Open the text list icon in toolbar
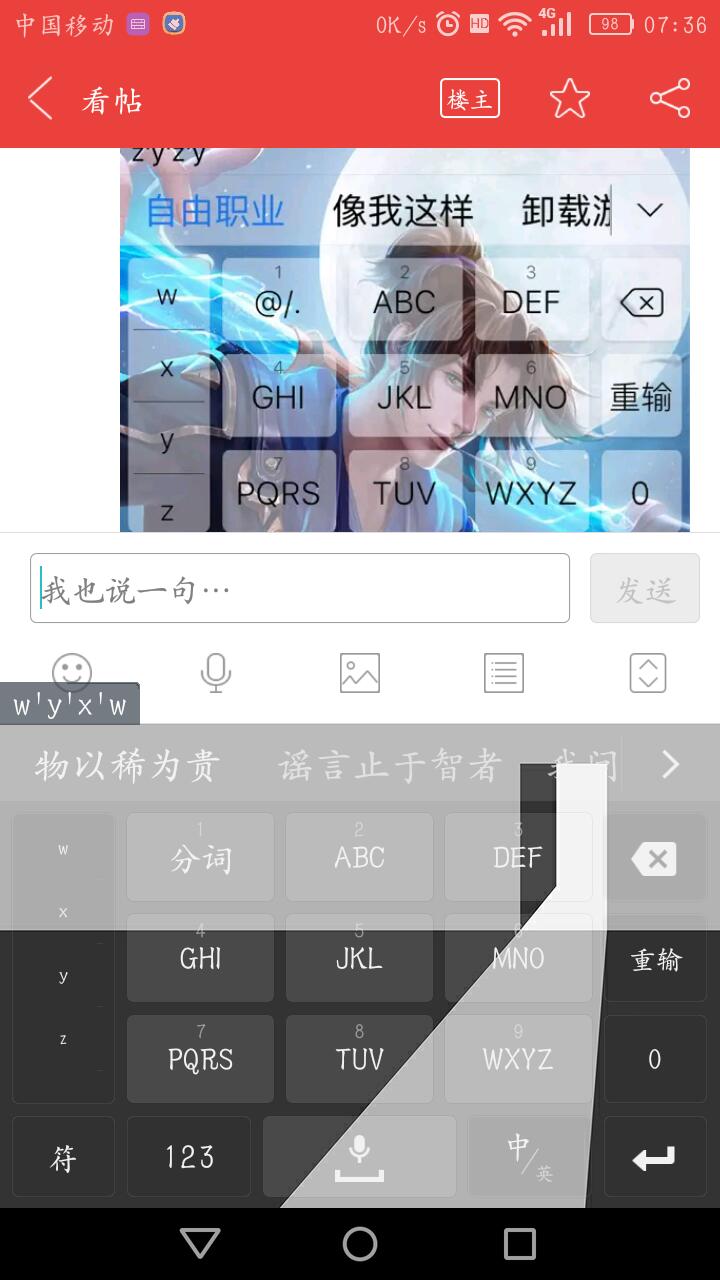Screen dimensions: 720x1280 pos(504,672)
